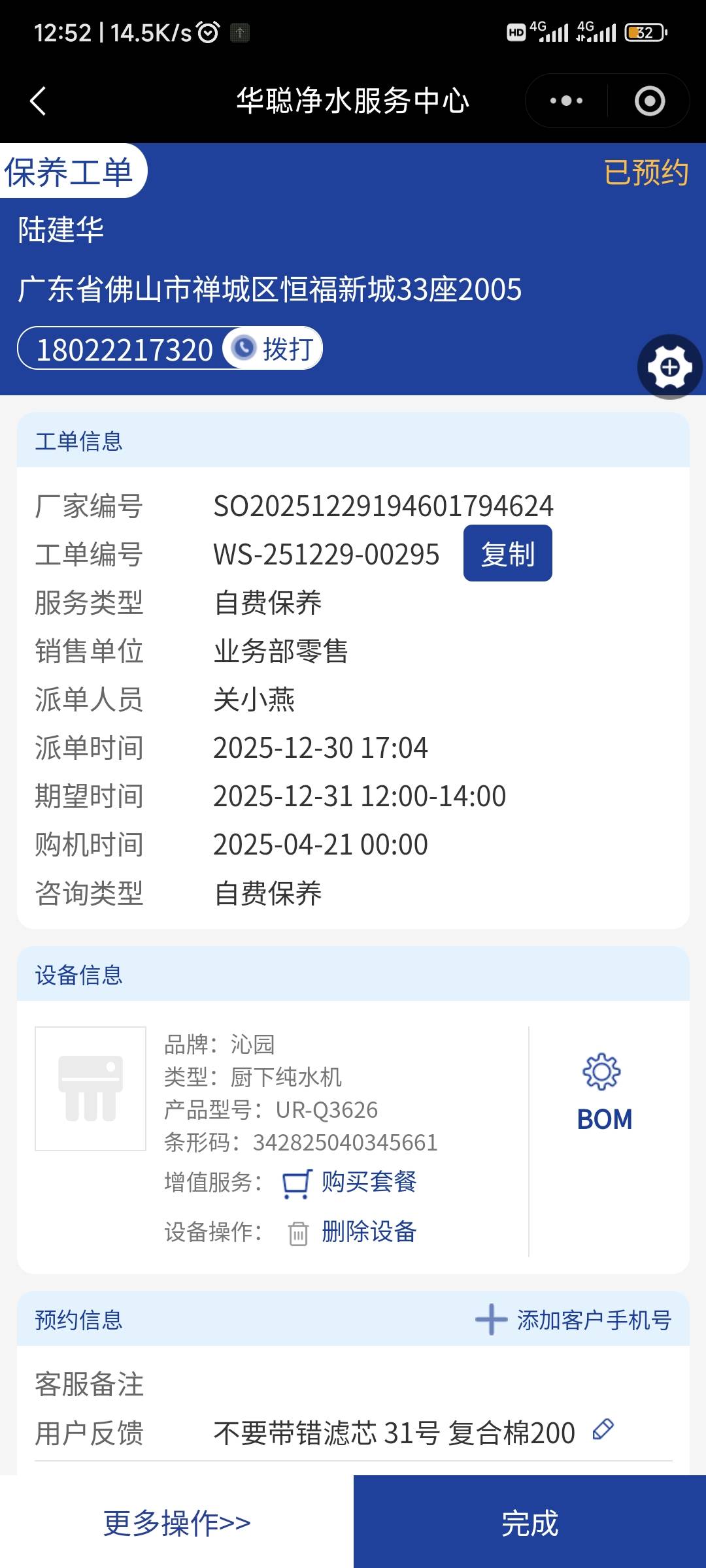Mark the work order as 完成
The width and height of the screenshot is (706, 1568).
529,1522
